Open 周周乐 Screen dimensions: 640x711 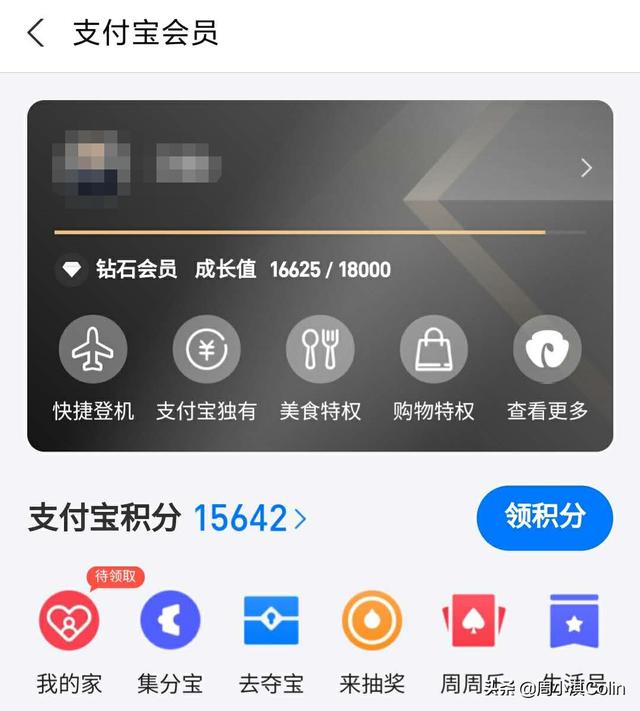coord(473,621)
